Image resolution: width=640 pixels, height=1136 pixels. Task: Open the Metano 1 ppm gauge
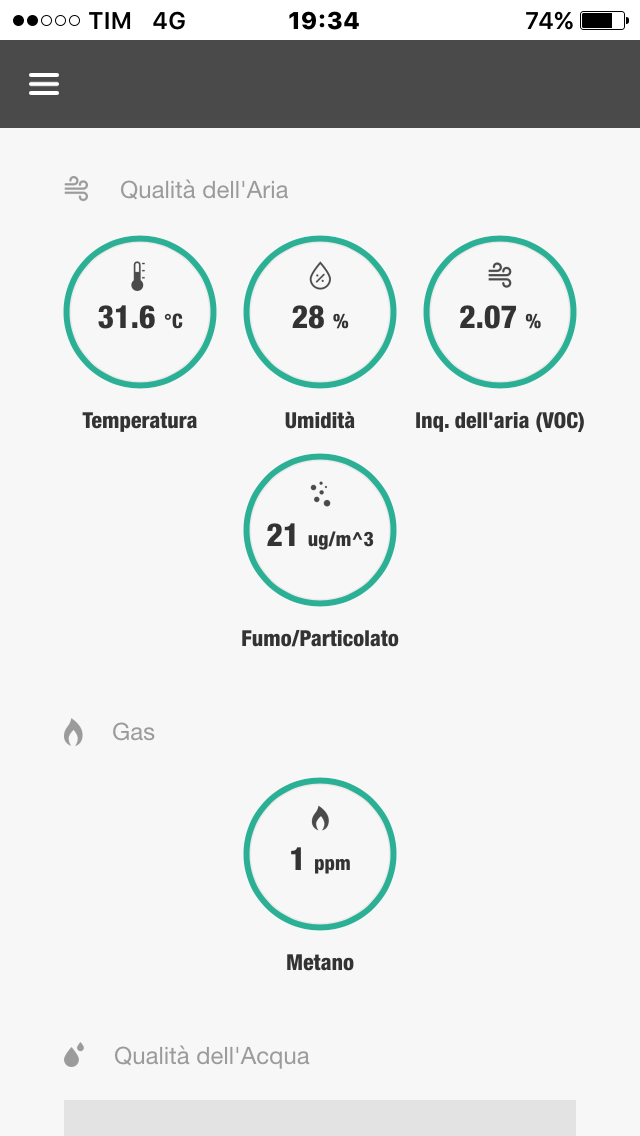320,854
